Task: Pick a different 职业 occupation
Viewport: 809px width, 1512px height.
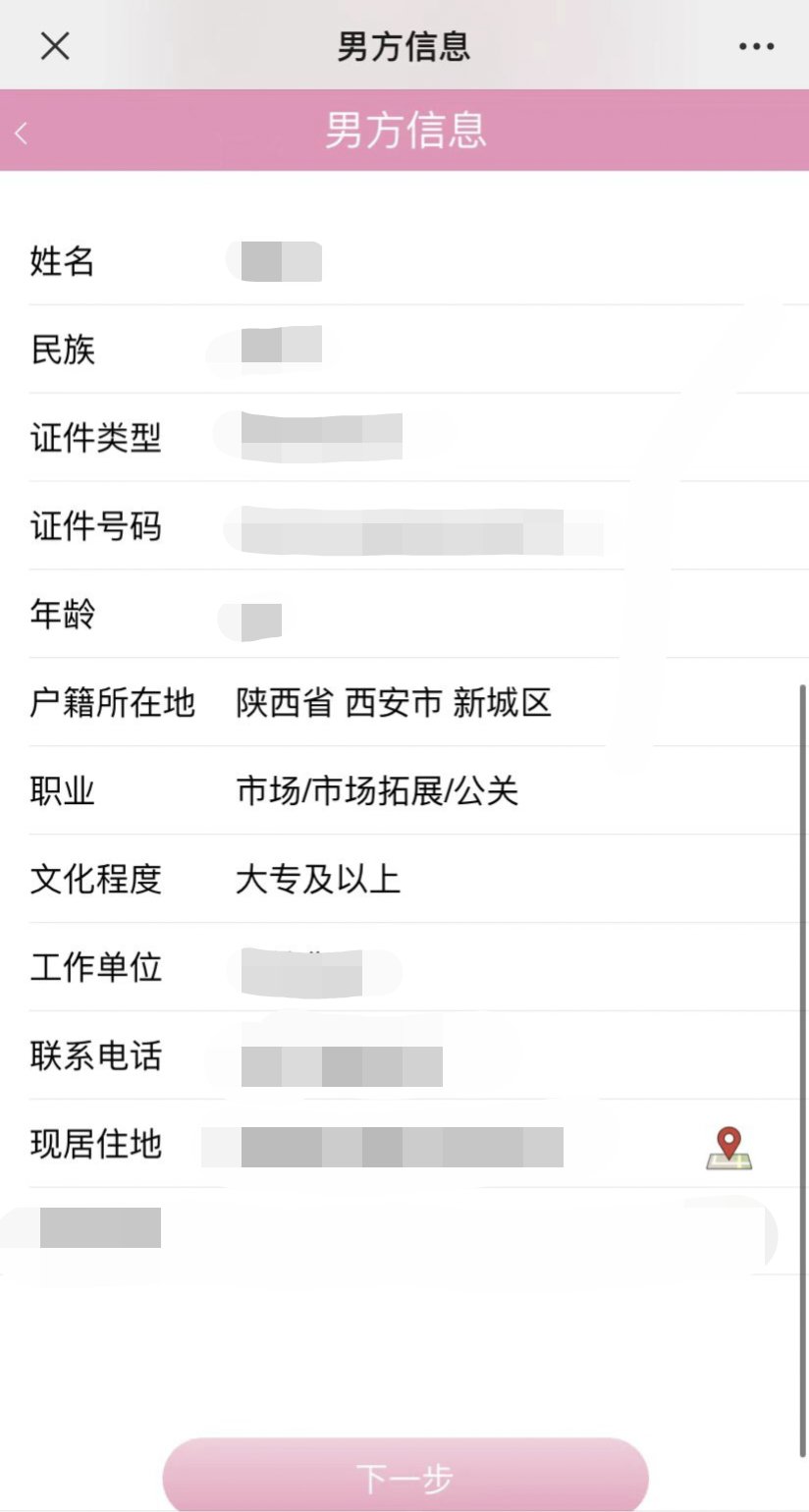Action: 377,791
